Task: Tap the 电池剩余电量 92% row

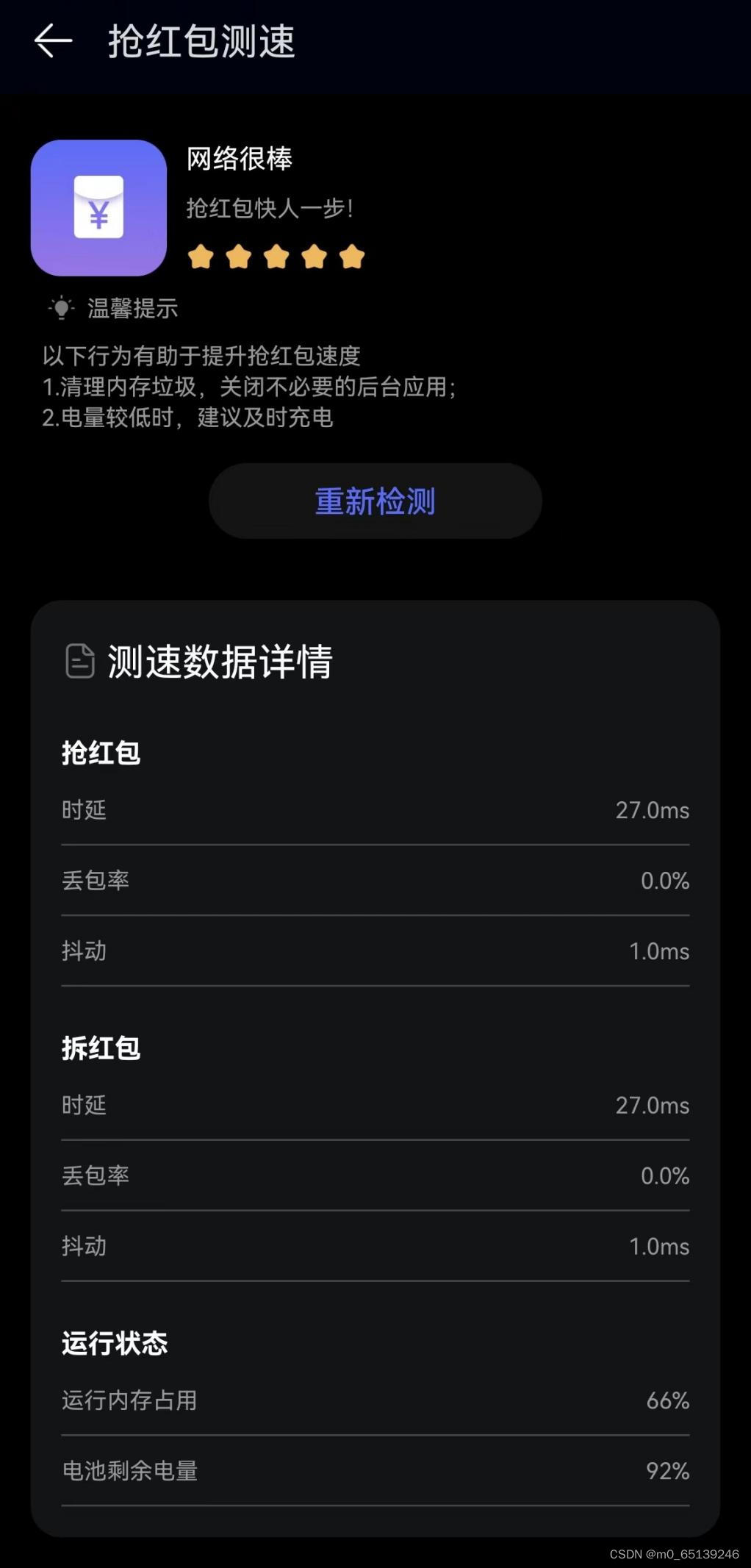Action: click(x=374, y=1471)
